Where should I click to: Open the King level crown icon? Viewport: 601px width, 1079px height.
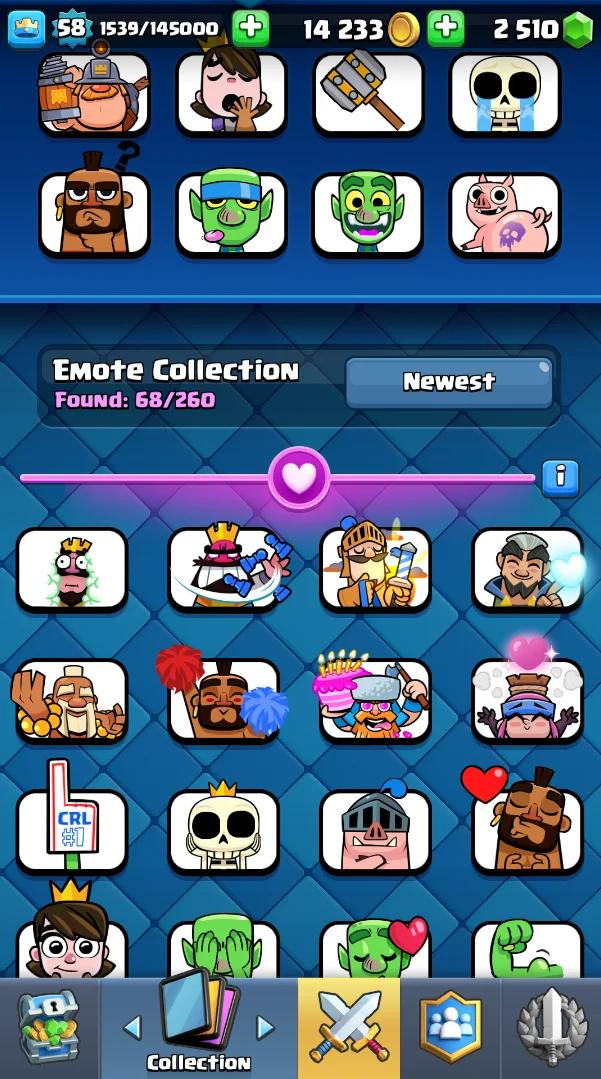pyautogui.click(x=26, y=28)
